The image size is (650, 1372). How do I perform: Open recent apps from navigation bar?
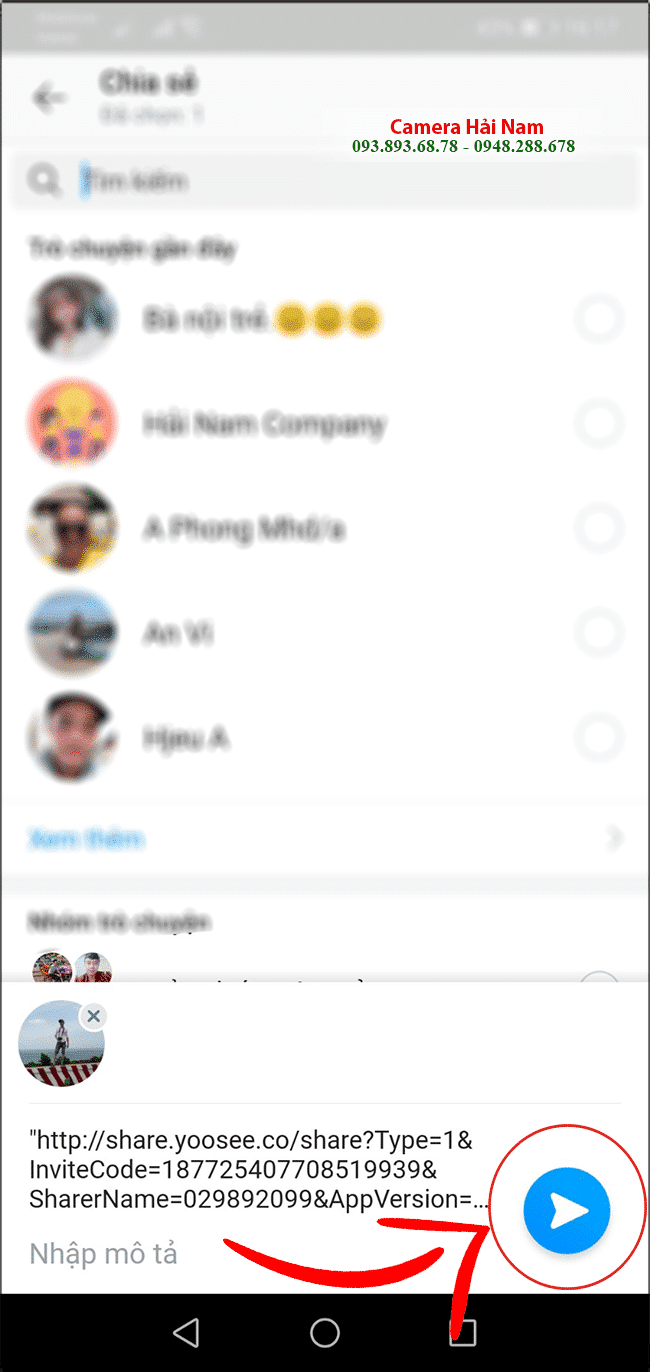coord(462,1332)
